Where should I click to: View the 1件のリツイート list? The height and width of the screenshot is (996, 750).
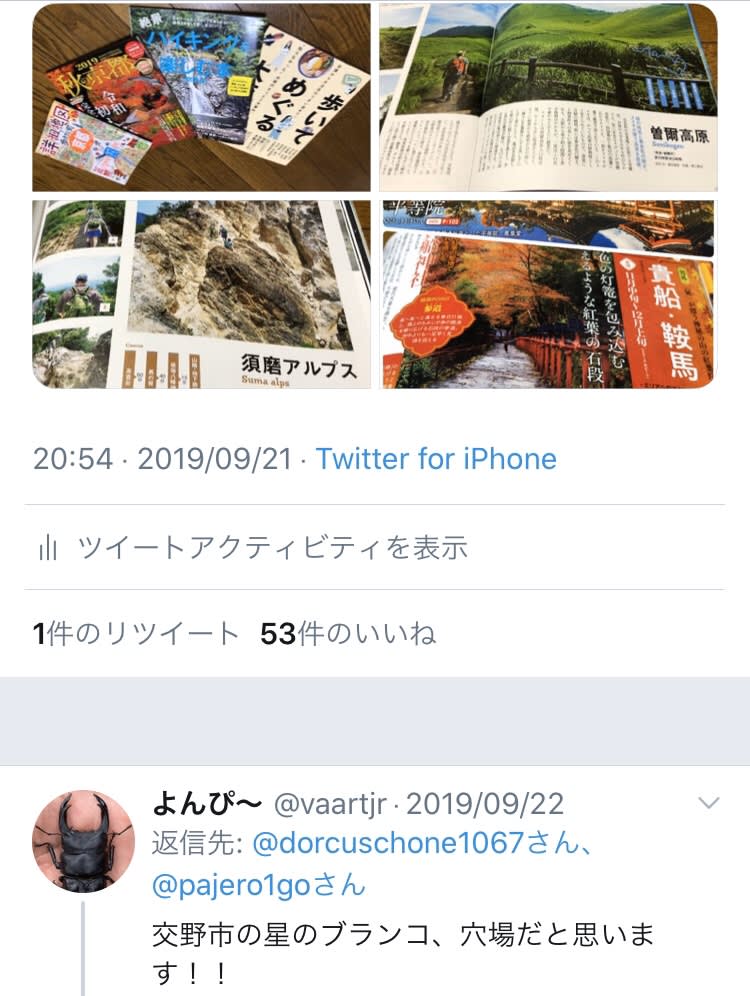[x=136, y=633]
